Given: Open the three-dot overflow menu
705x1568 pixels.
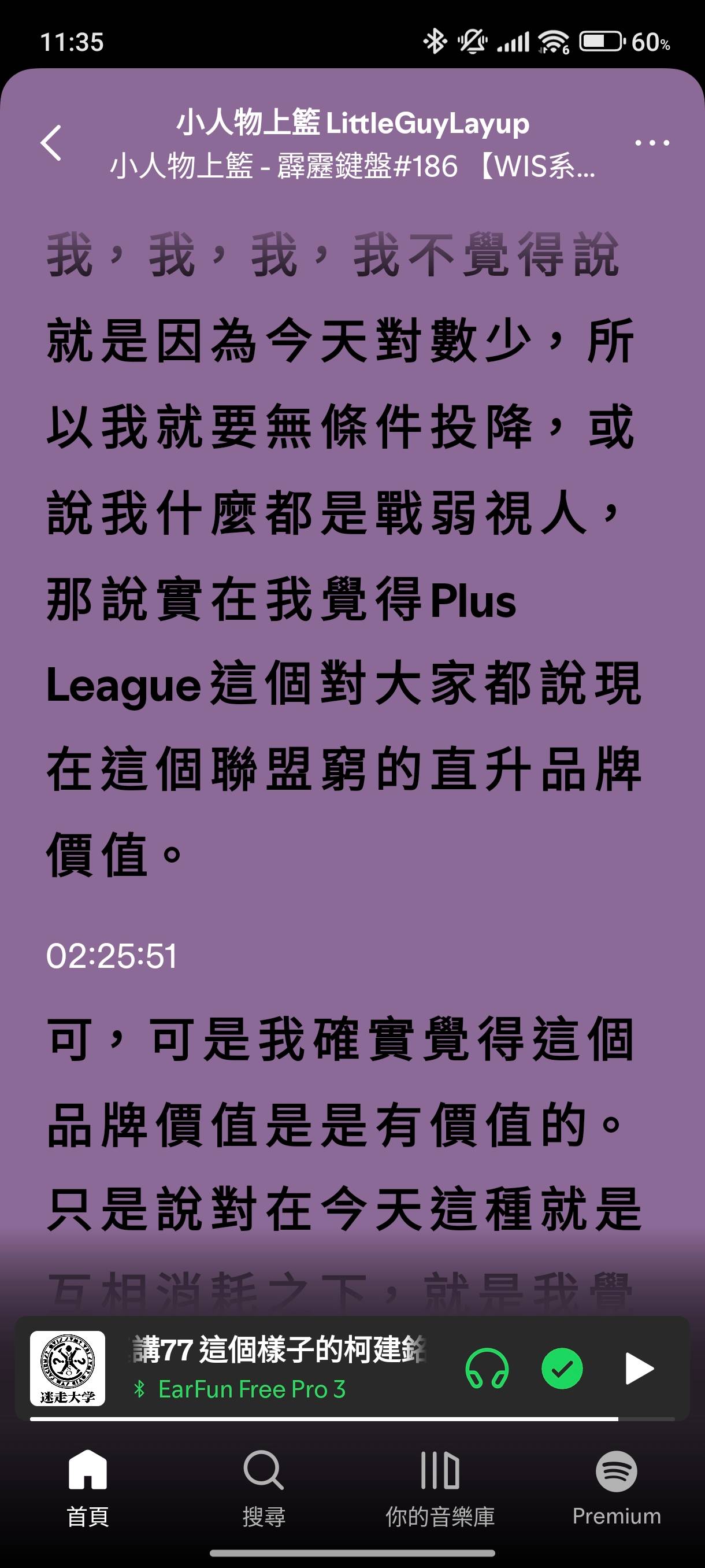Looking at the screenshot, I should click(651, 143).
